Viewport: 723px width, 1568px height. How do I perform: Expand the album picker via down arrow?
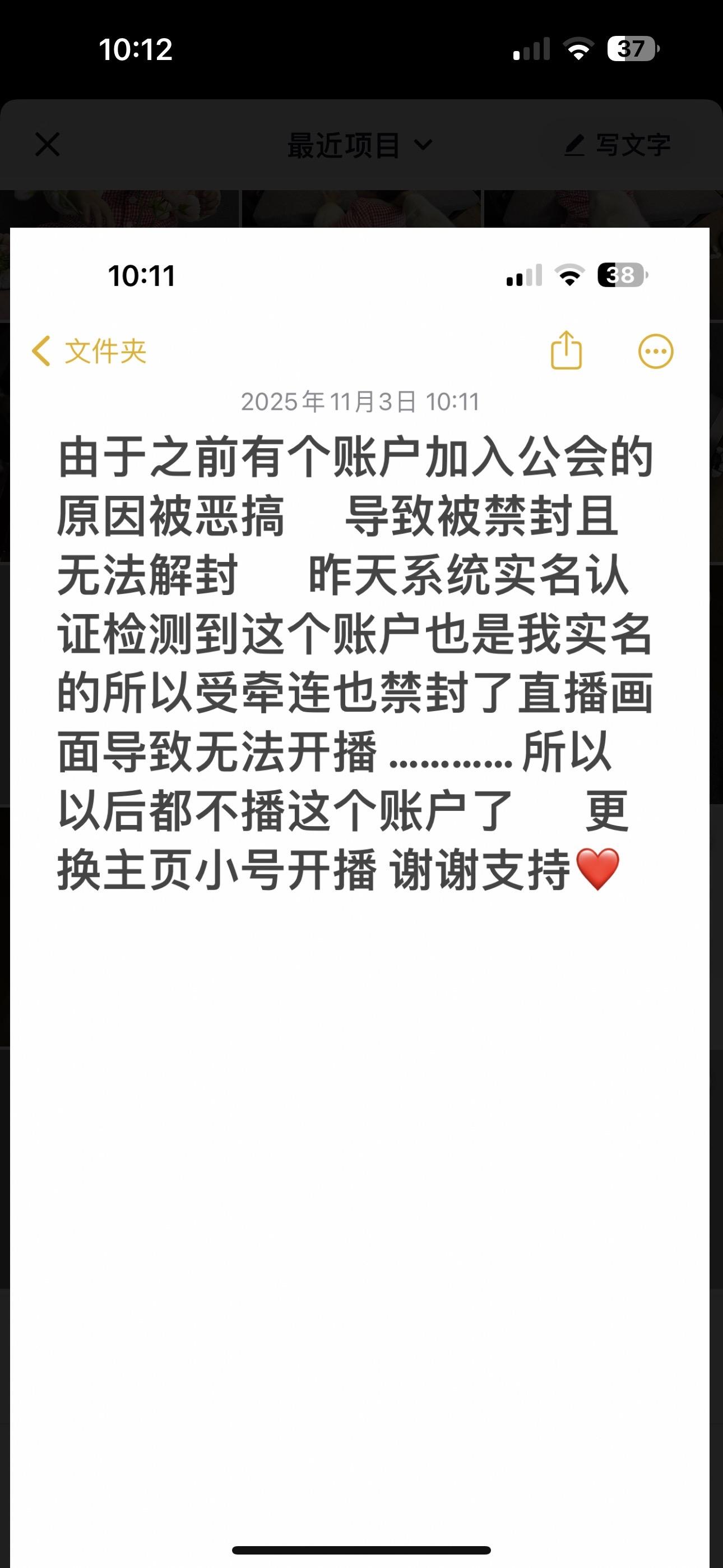pos(424,145)
